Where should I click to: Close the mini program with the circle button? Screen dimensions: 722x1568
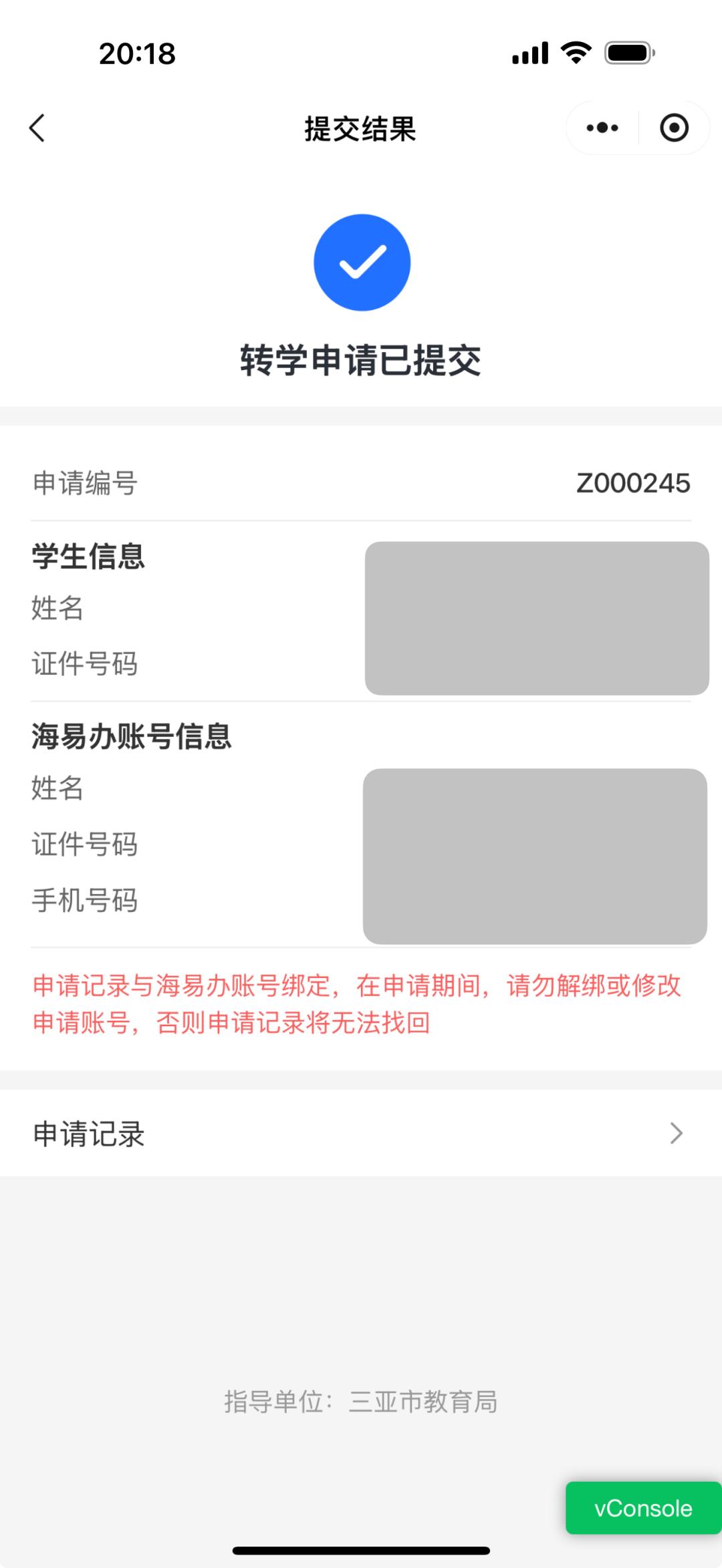coord(674,128)
